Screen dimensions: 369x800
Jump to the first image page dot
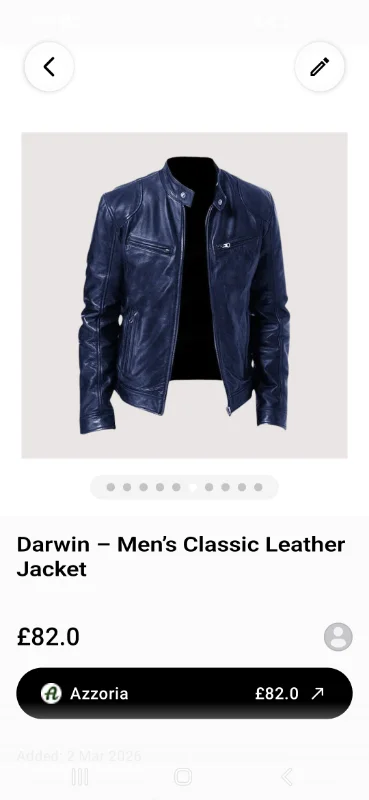[111, 487]
